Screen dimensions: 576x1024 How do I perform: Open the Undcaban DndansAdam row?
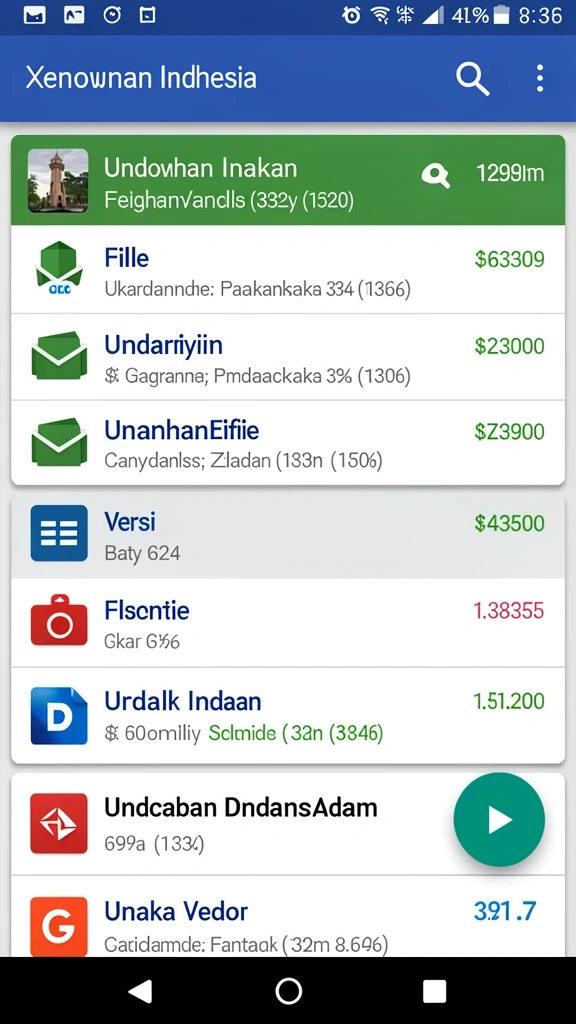(288, 824)
